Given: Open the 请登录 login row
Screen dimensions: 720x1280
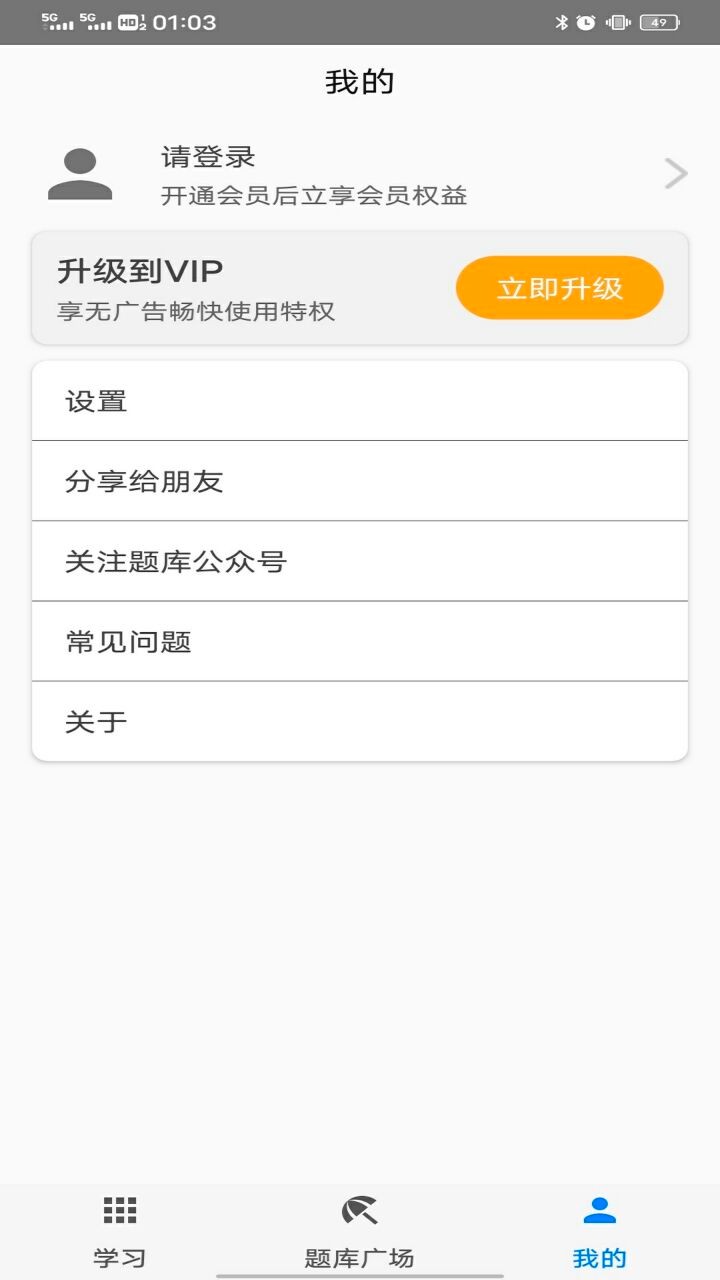Looking at the screenshot, I should pos(360,174).
